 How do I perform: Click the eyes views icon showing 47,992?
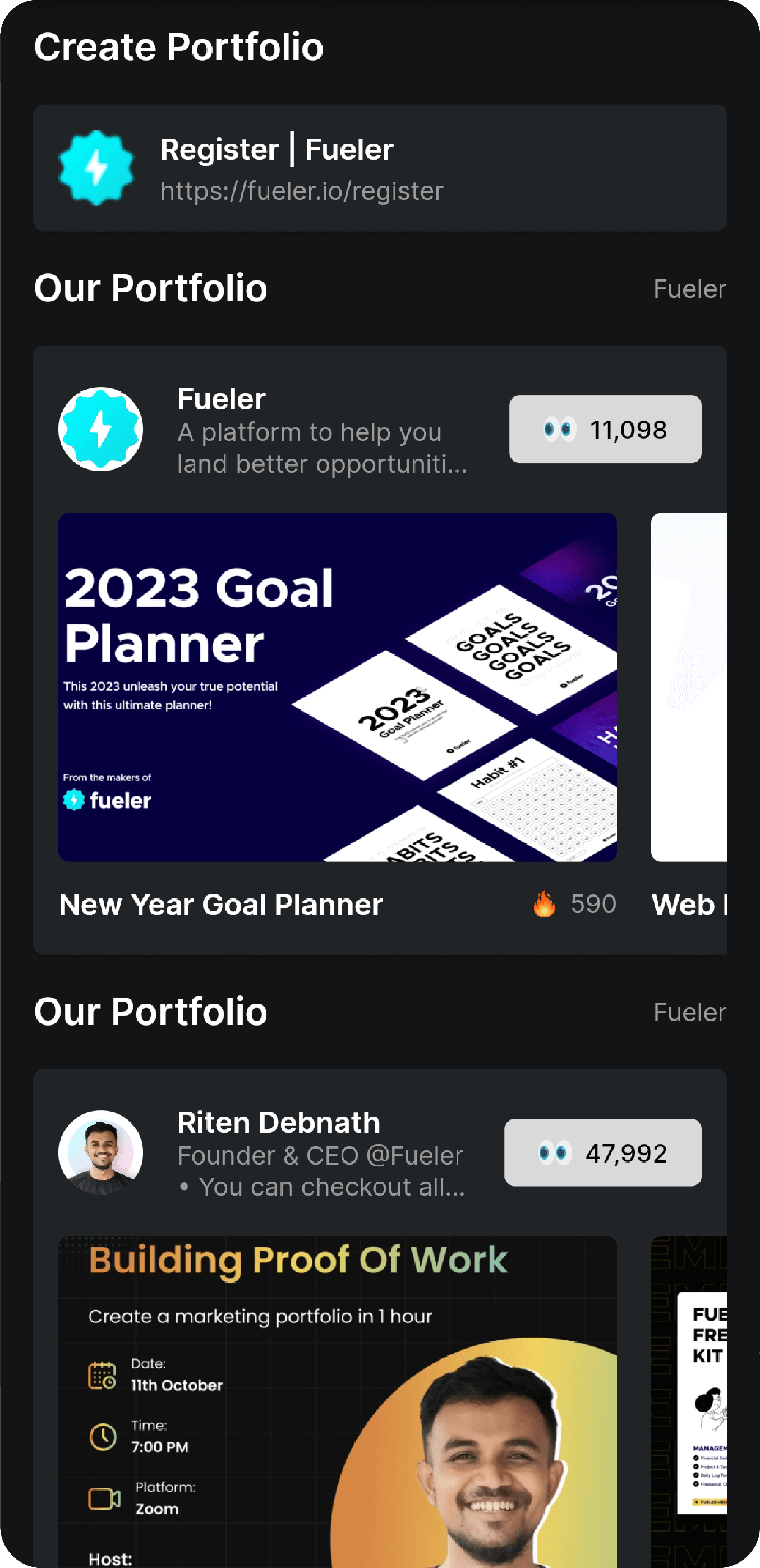[x=555, y=1152]
